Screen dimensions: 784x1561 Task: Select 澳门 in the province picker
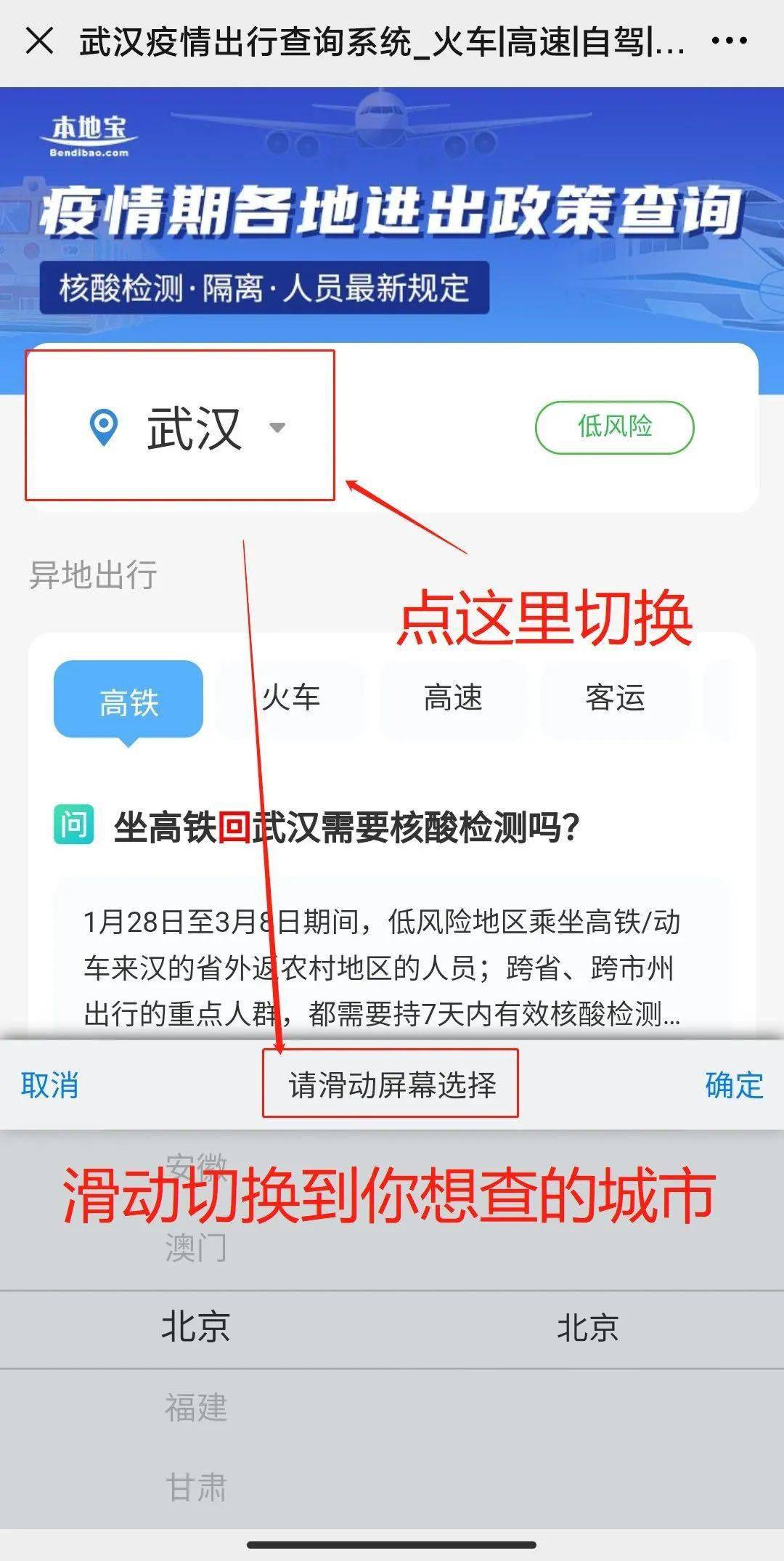(x=196, y=1248)
